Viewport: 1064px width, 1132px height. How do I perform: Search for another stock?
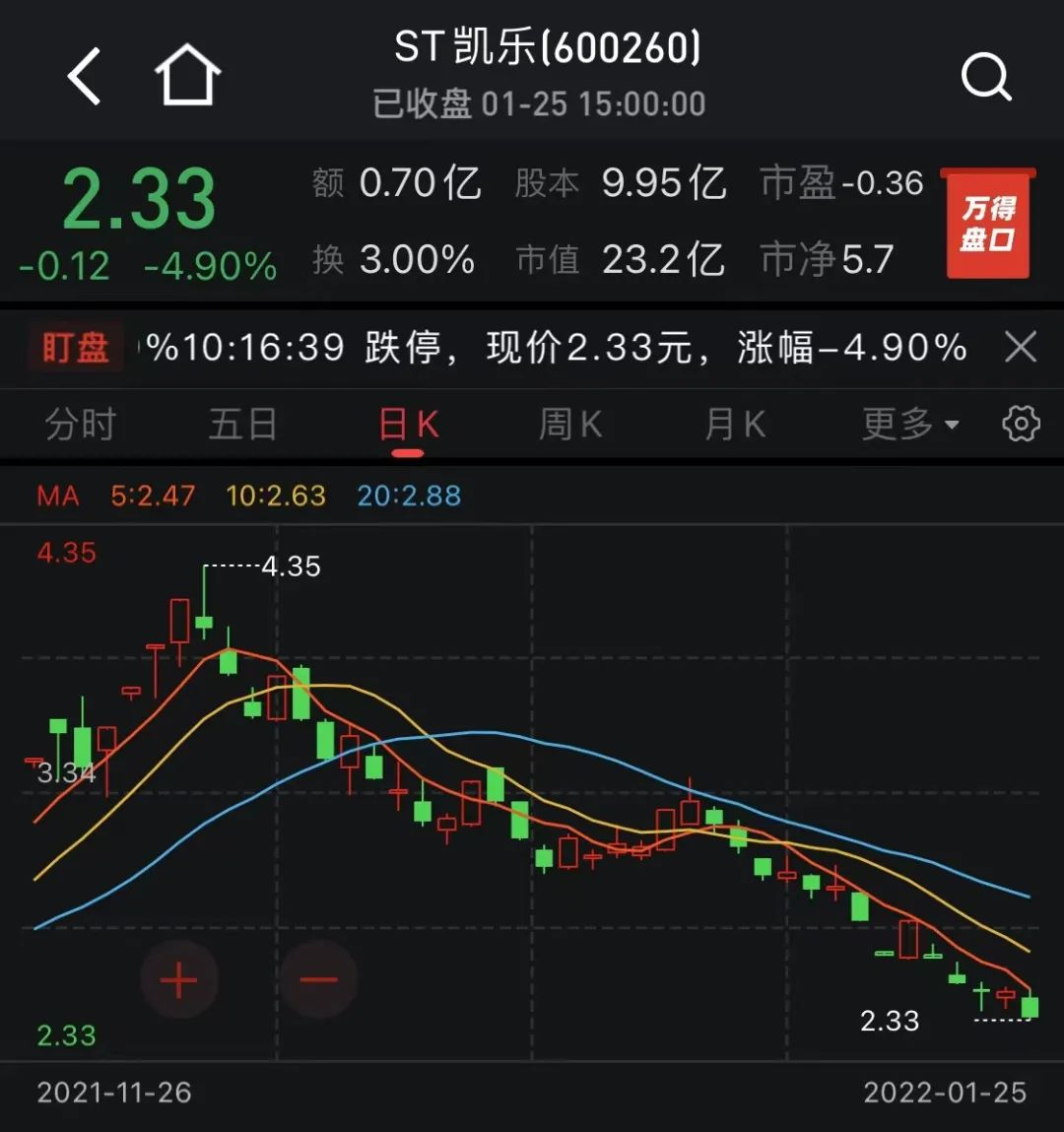(x=985, y=77)
